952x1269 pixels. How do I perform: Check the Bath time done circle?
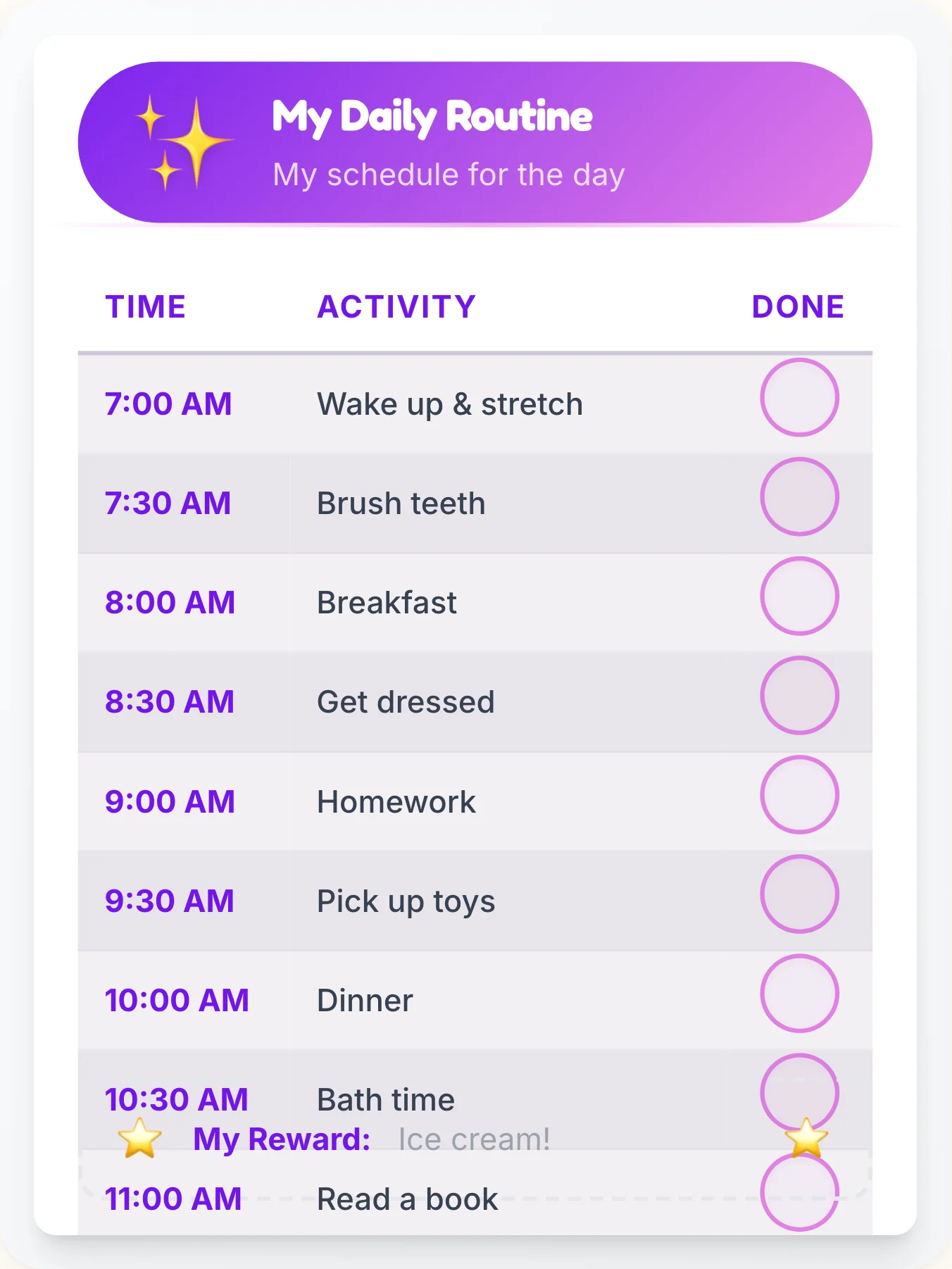799,1093
